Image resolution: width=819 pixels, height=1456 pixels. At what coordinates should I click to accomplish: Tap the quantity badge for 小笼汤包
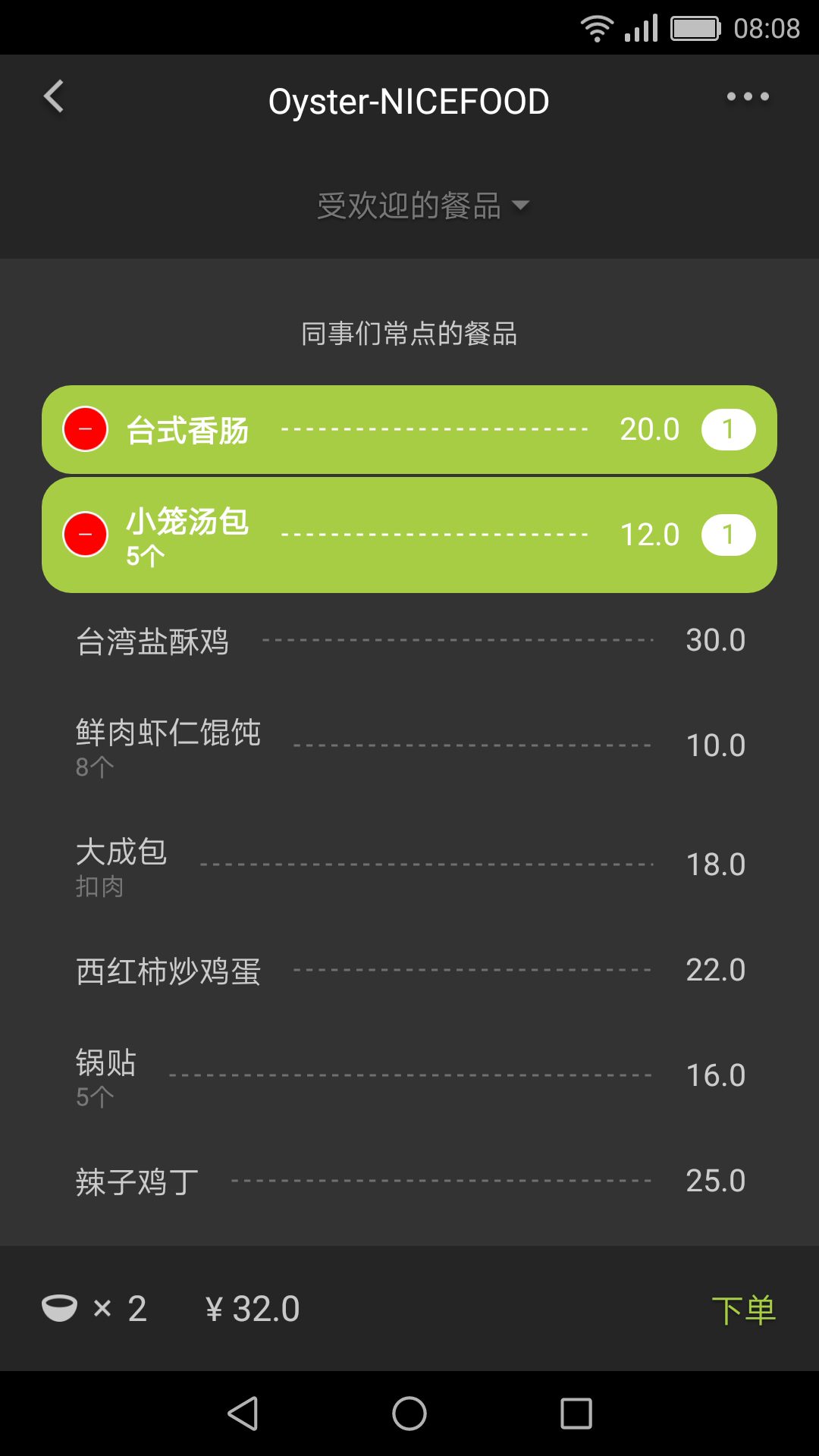(x=728, y=535)
